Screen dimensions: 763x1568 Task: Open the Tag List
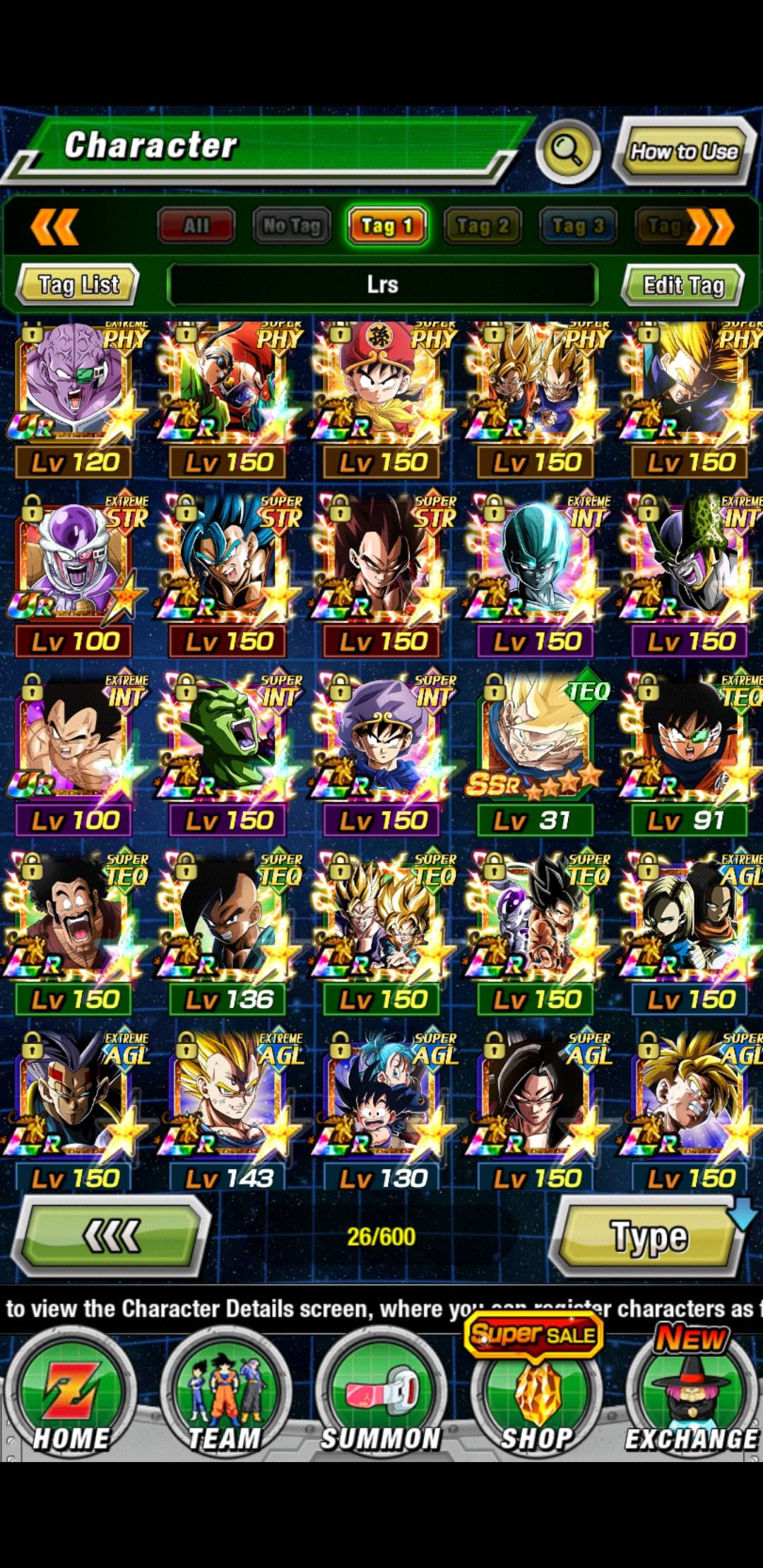78,285
